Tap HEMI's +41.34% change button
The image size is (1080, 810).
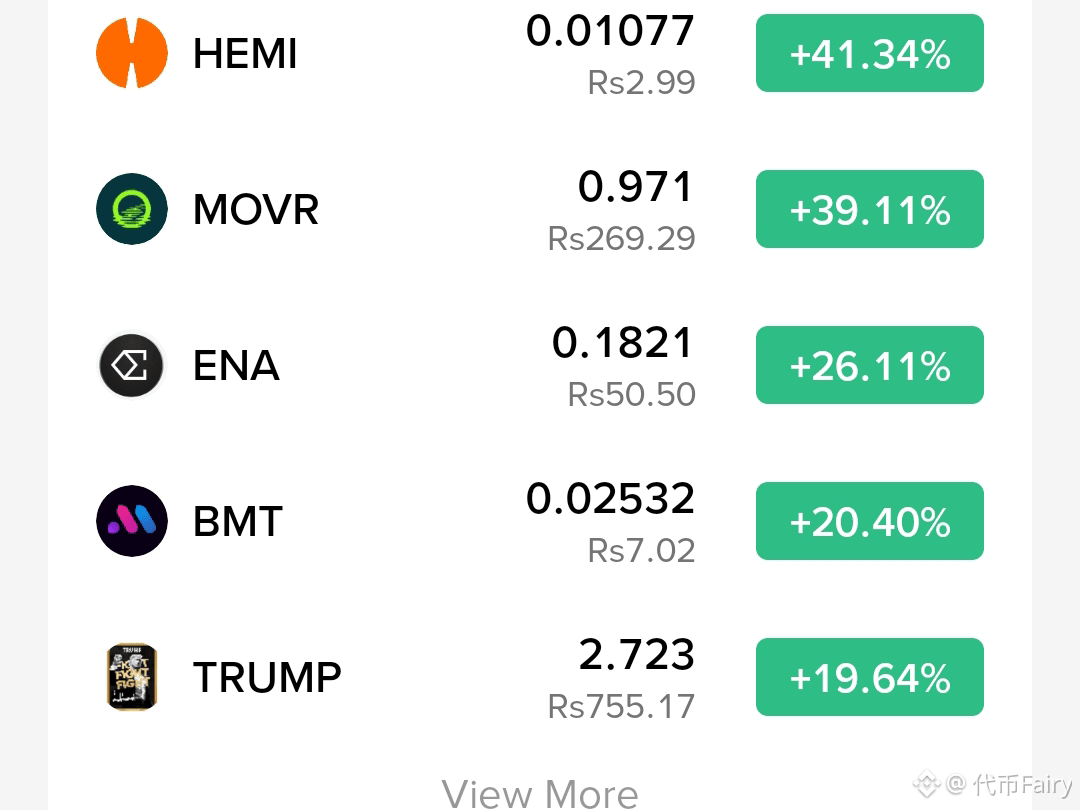pos(869,53)
